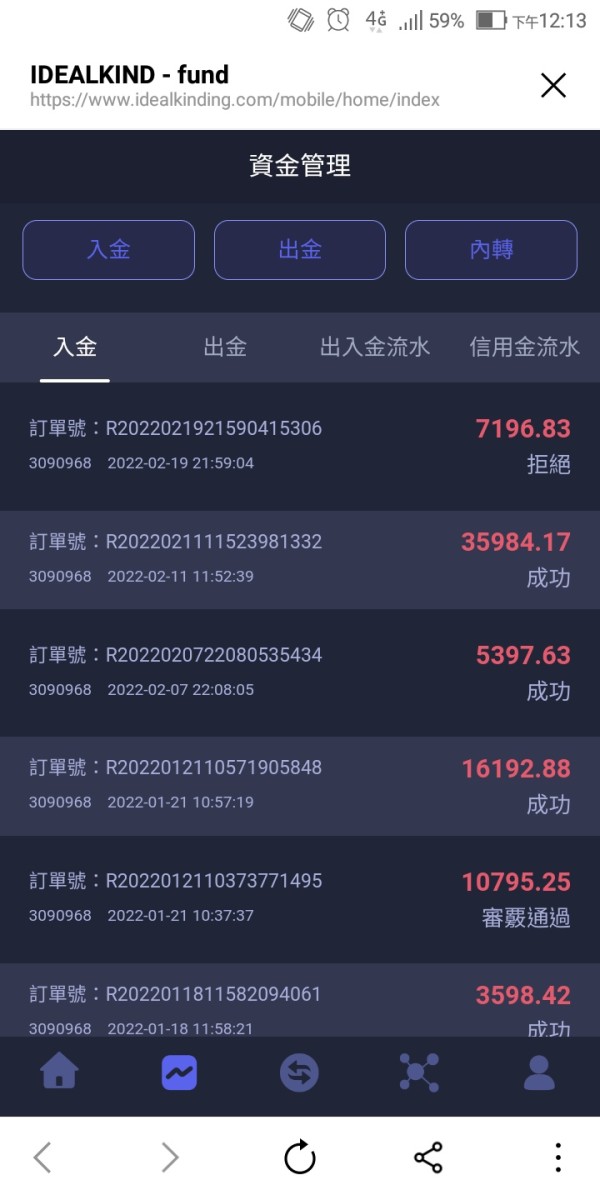Open the network nodes icon in bottom navigation

tap(419, 1073)
